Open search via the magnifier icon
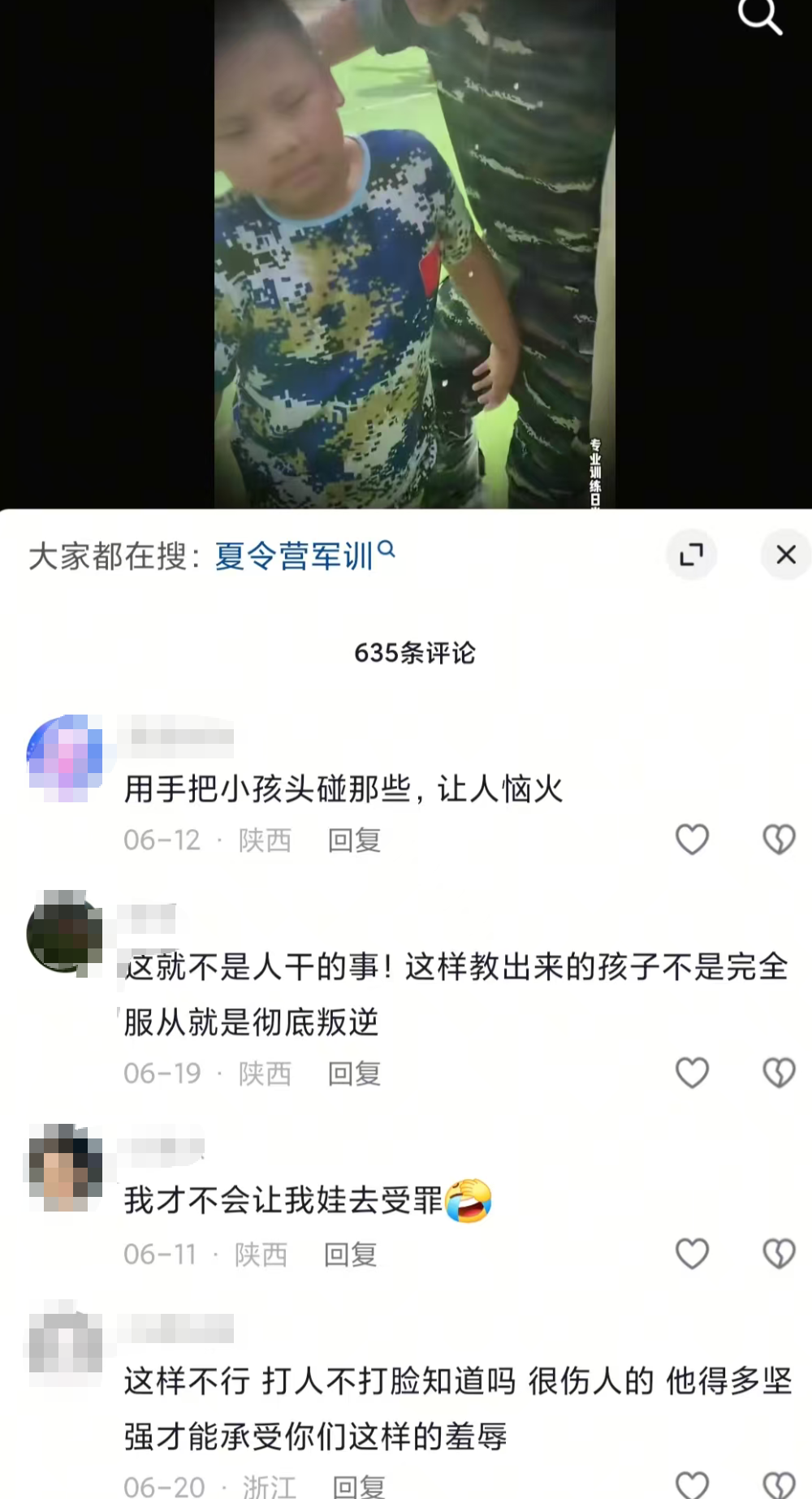 tap(759, 16)
